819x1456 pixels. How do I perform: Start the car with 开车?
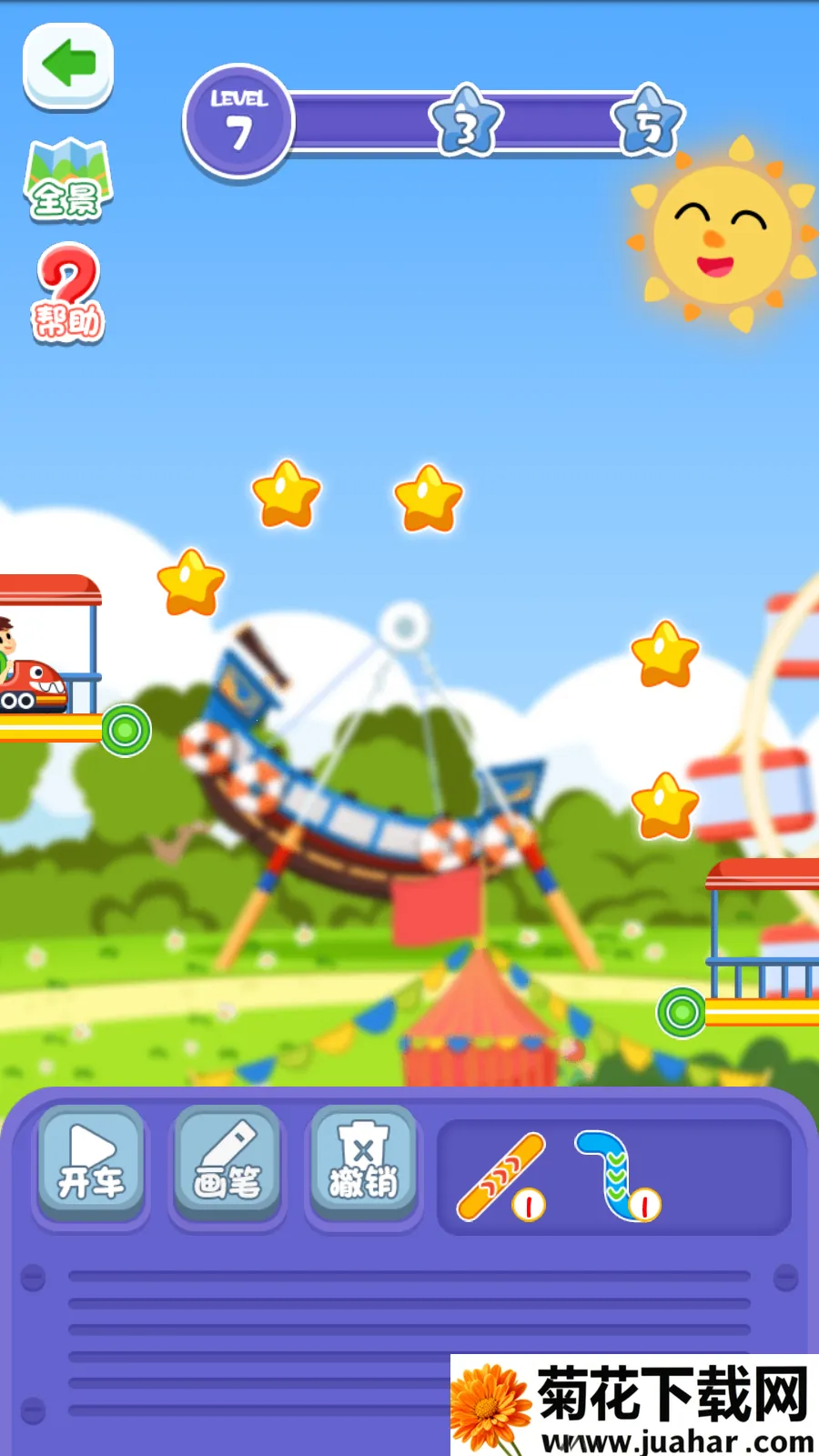[90, 1164]
